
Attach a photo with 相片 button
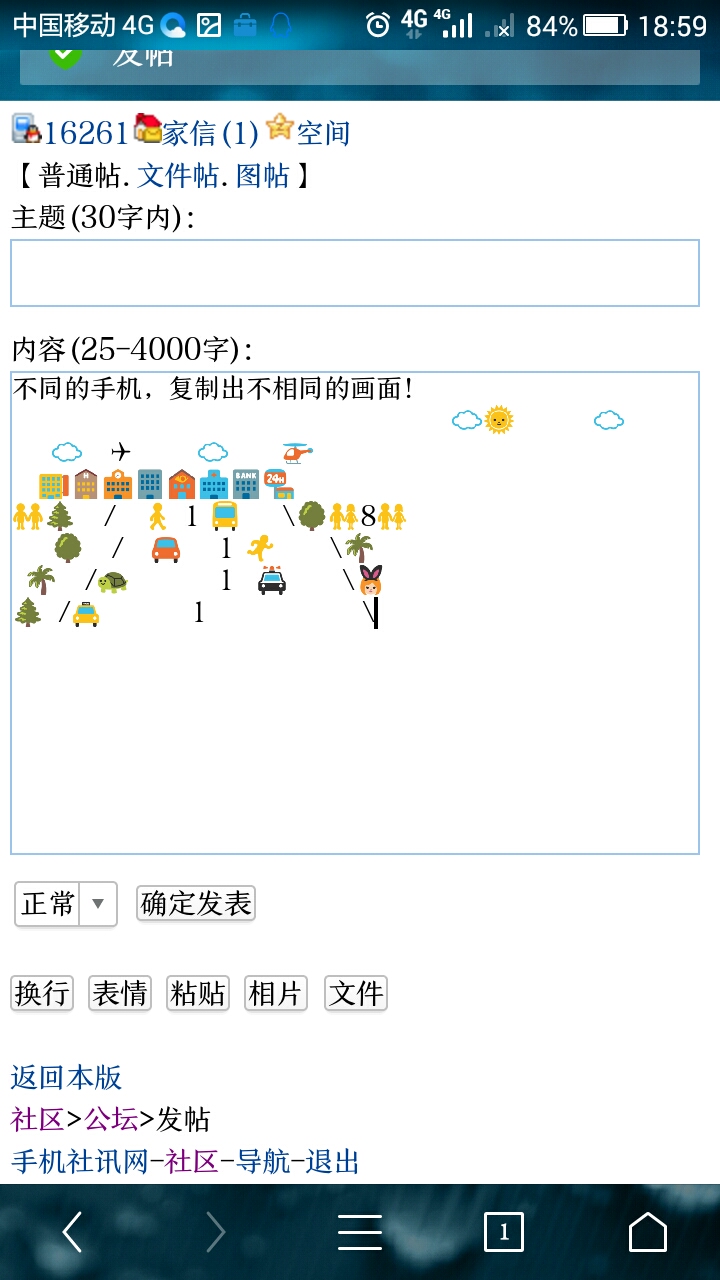(276, 993)
